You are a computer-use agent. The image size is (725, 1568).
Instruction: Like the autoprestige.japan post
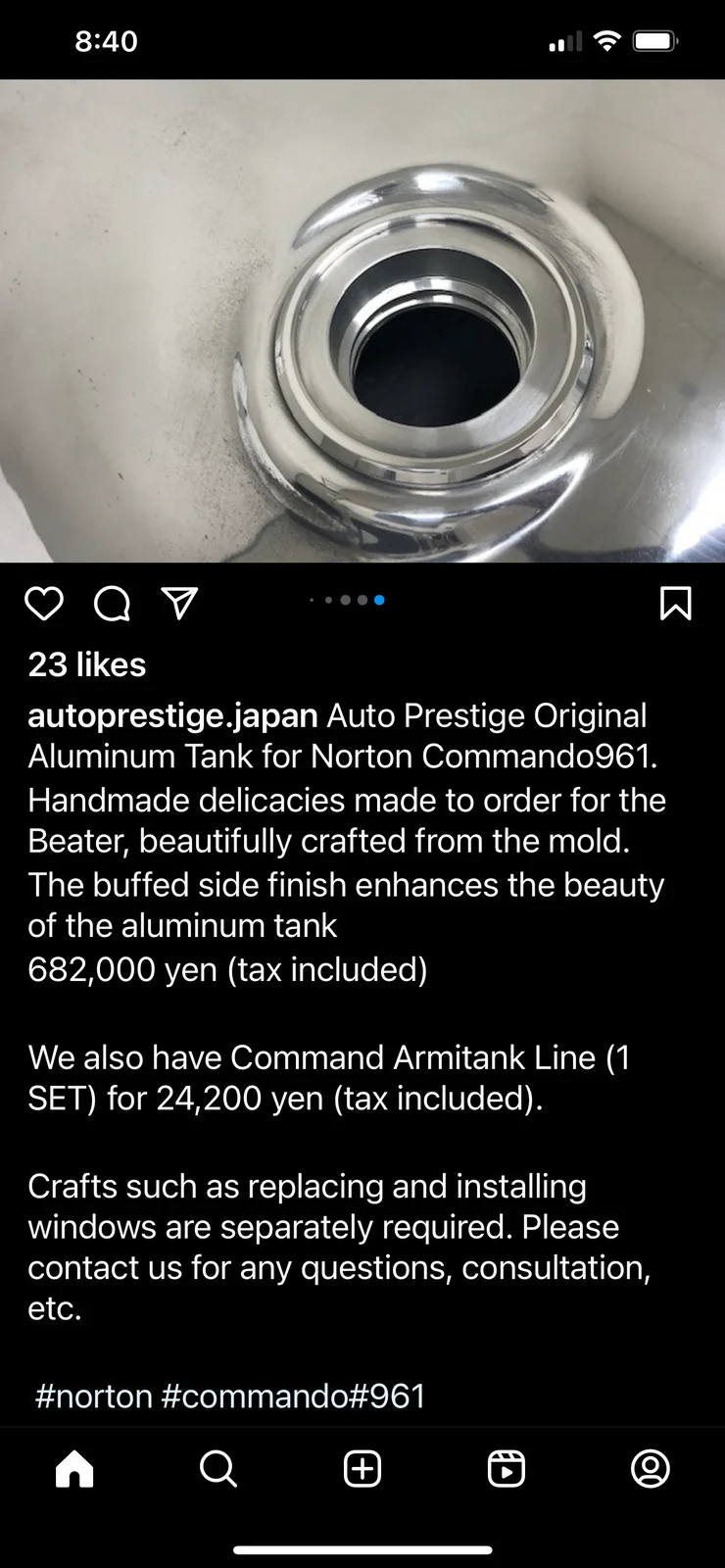pos(44,604)
